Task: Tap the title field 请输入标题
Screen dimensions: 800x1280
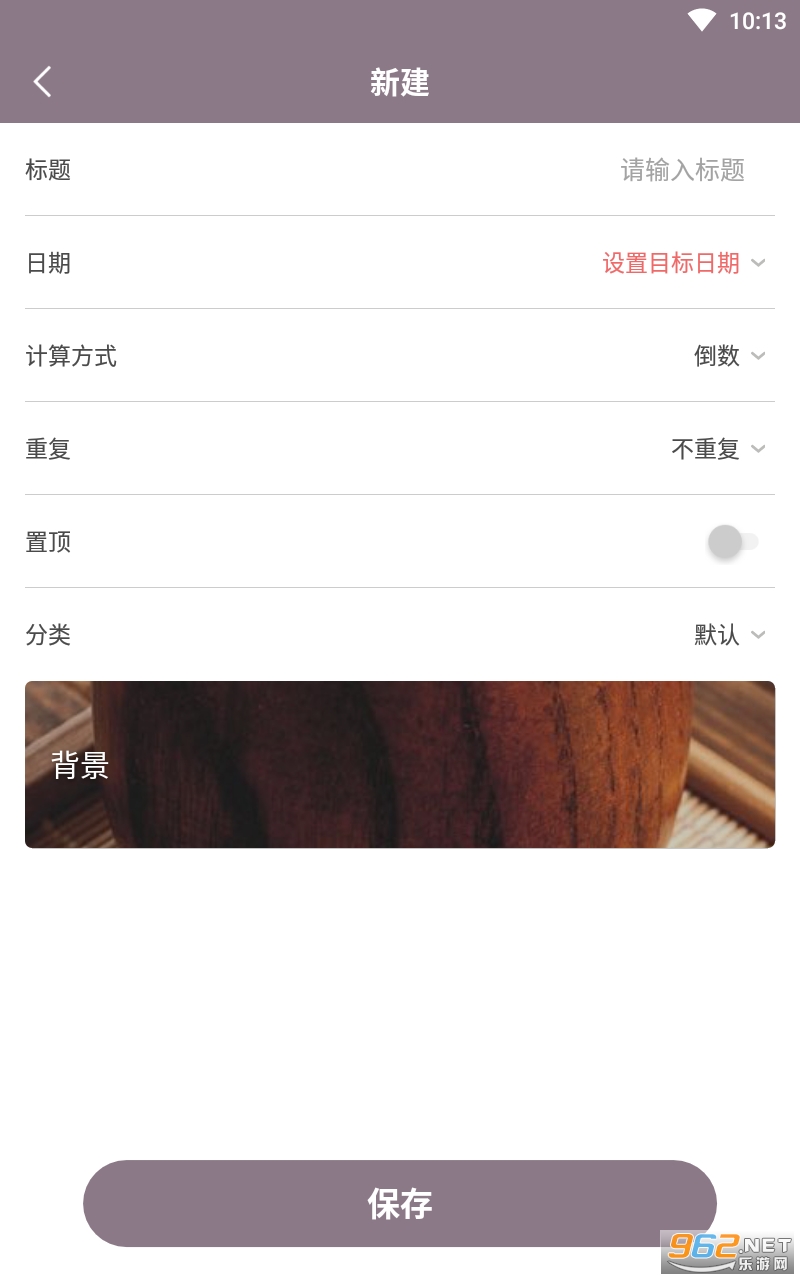Action: point(682,170)
